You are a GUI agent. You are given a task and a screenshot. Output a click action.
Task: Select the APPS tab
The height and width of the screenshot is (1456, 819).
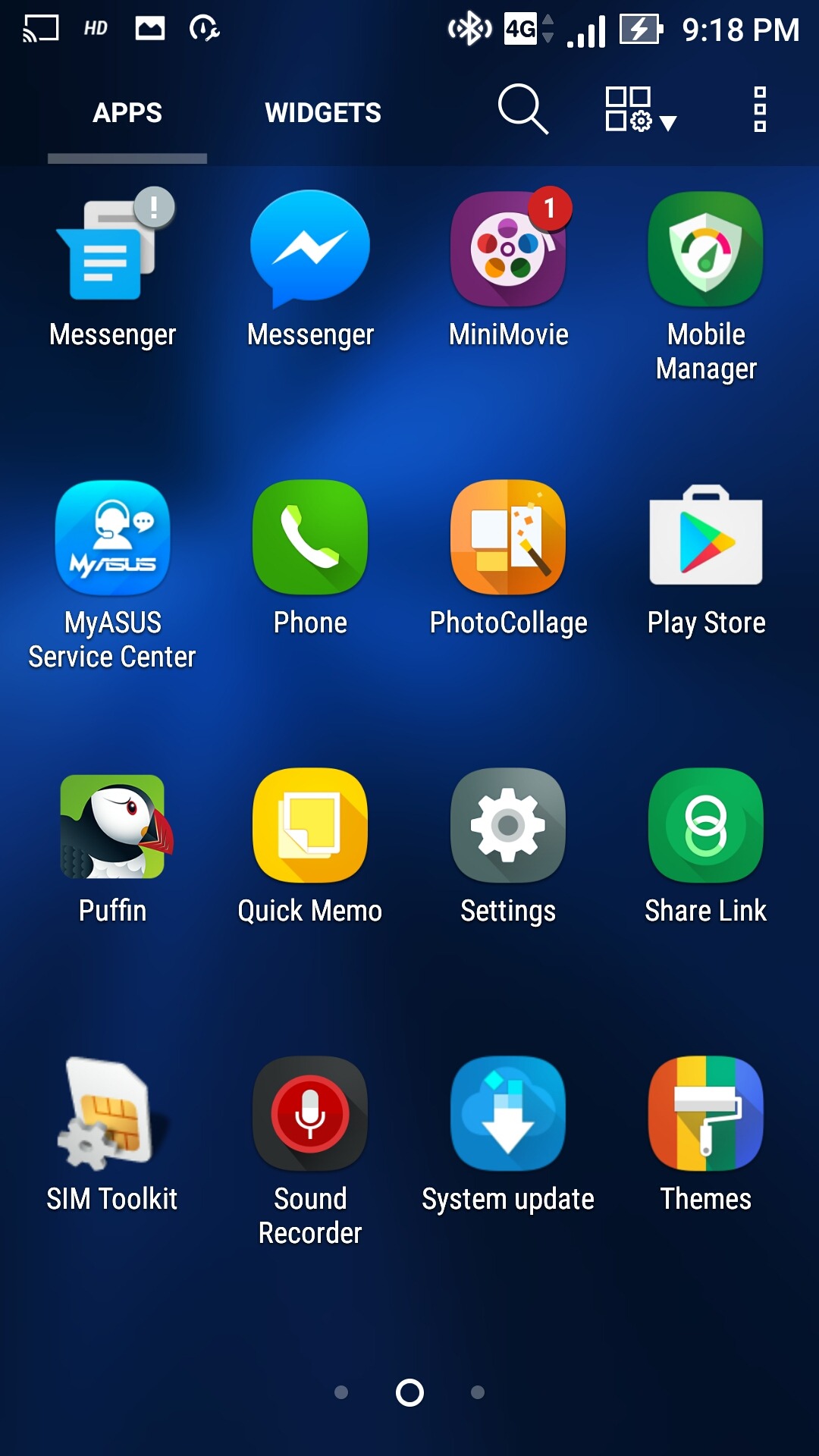(x=127, y=113)
